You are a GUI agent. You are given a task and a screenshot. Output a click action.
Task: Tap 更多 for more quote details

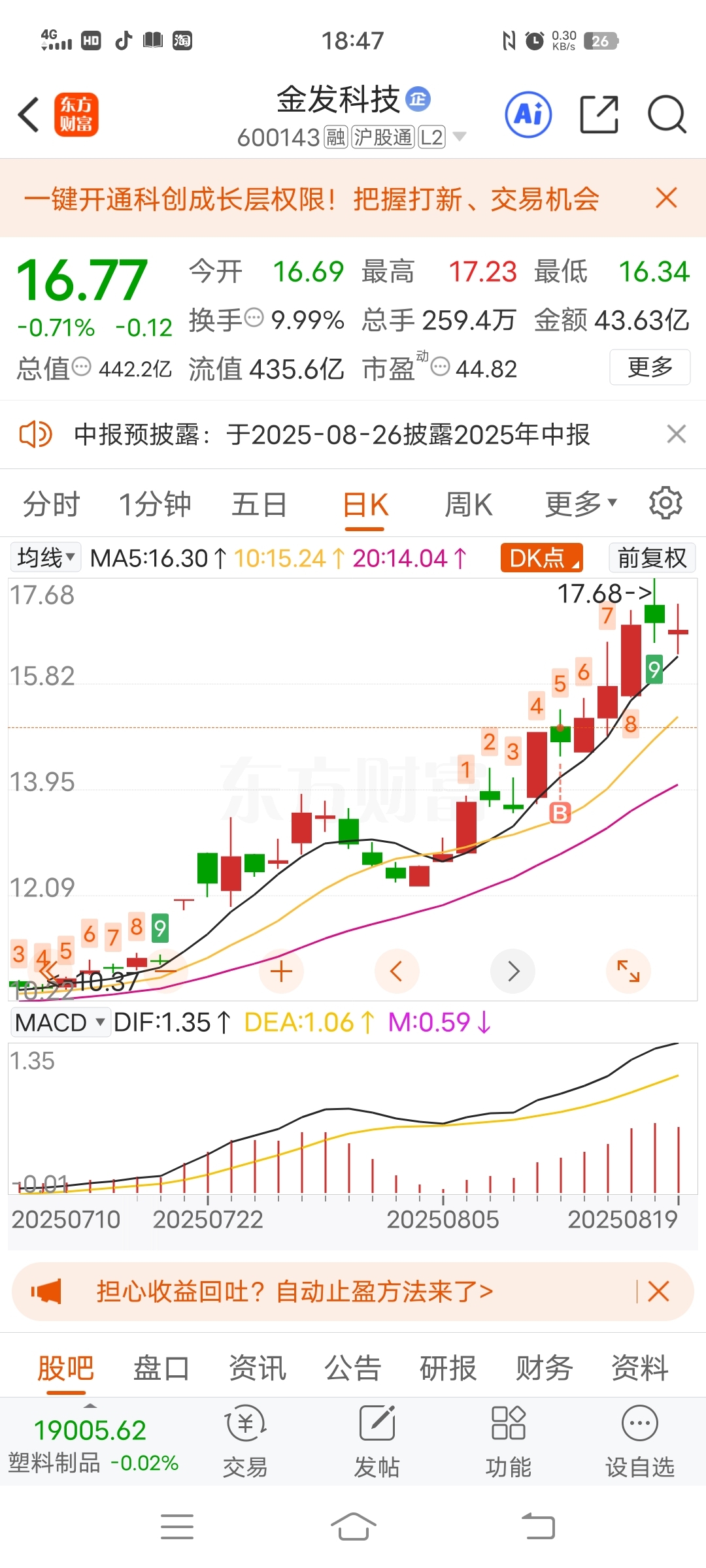pyautogui.click(x=650, y=367)
